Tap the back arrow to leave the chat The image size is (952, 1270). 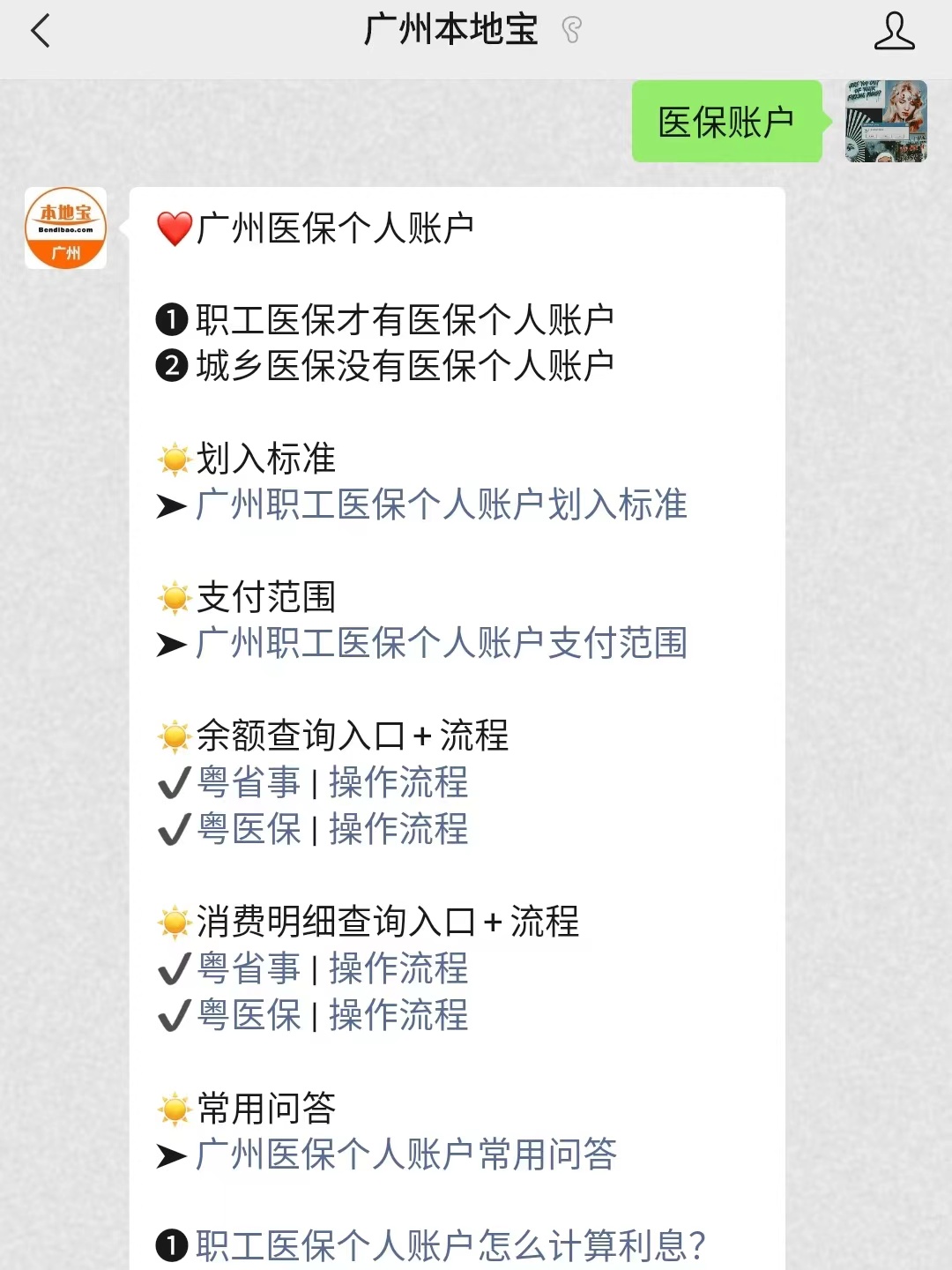(40, 31)
